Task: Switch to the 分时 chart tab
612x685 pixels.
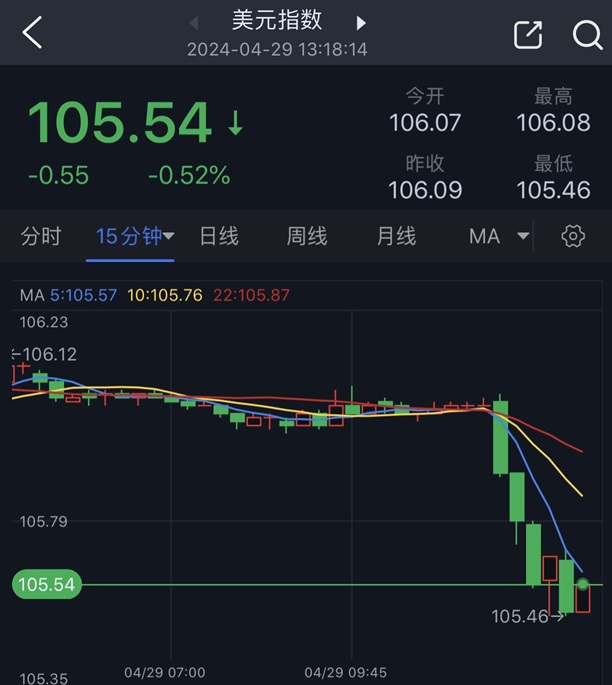Action: pos(41,236)
